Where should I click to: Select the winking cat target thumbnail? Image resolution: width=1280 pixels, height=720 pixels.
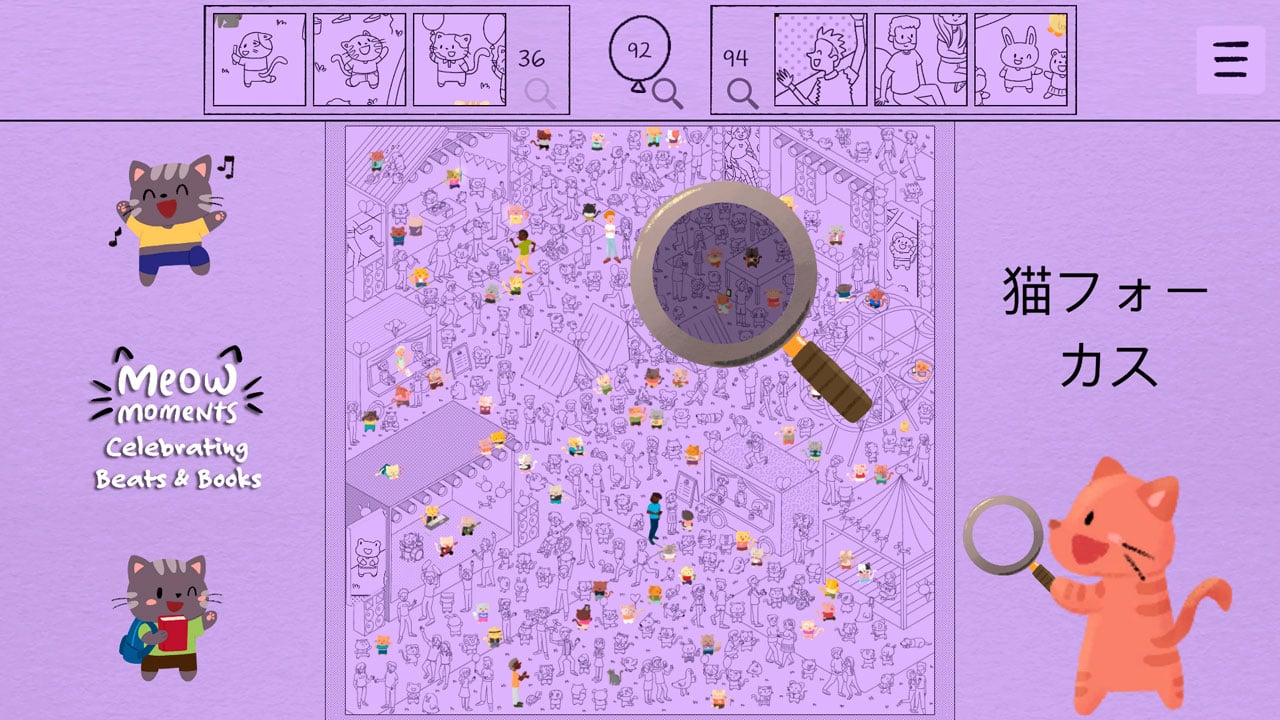pyautogui.click(x=259, y=60)
